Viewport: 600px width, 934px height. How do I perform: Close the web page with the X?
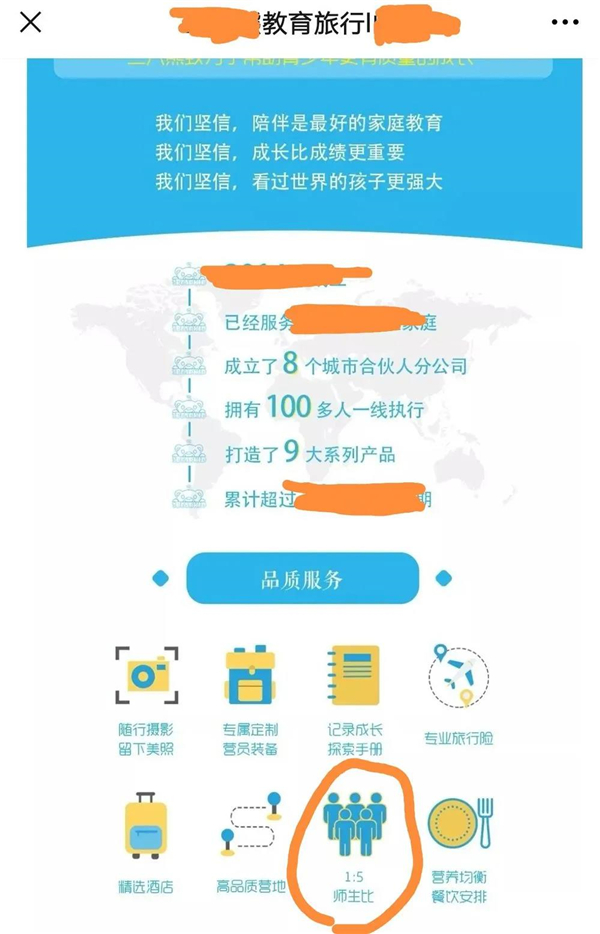pos(31,22)
